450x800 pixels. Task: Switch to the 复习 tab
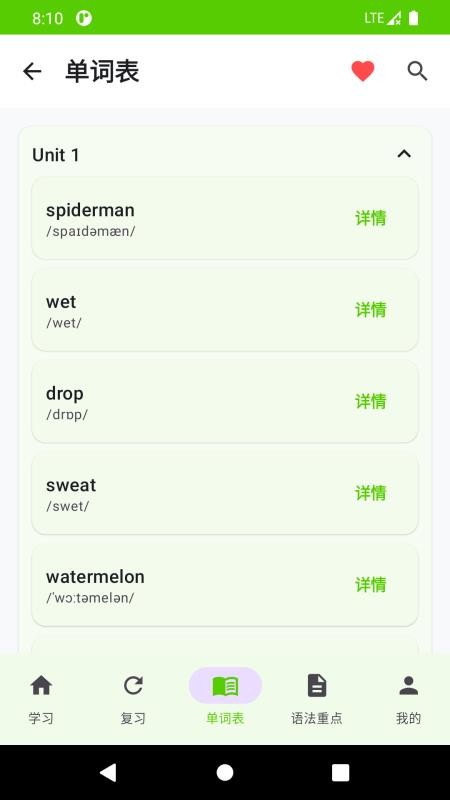point(133,698)
